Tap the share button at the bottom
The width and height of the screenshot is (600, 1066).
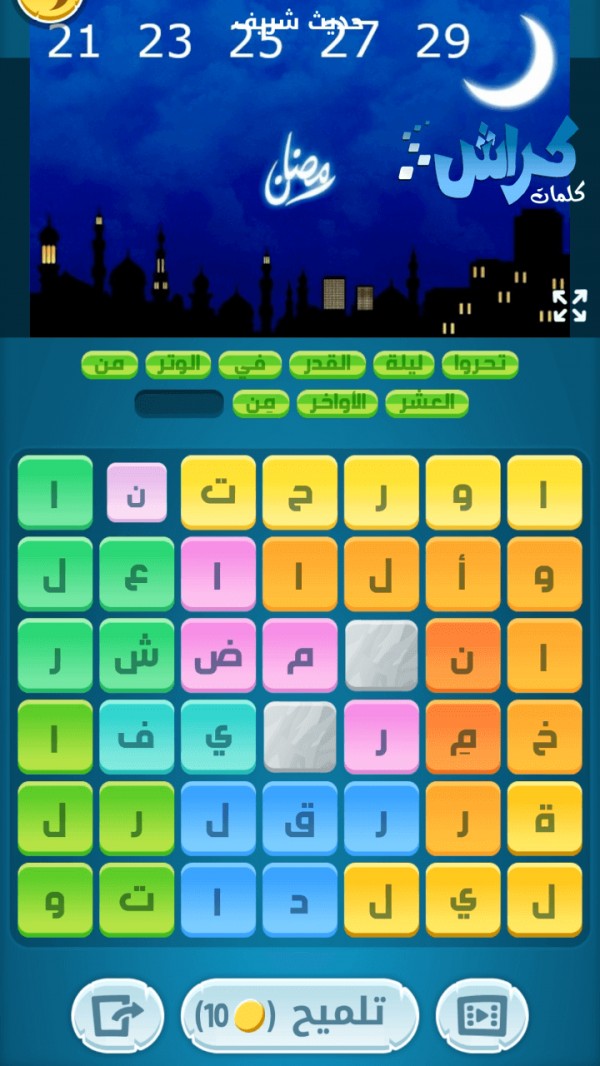click(x=117, y=1016)
